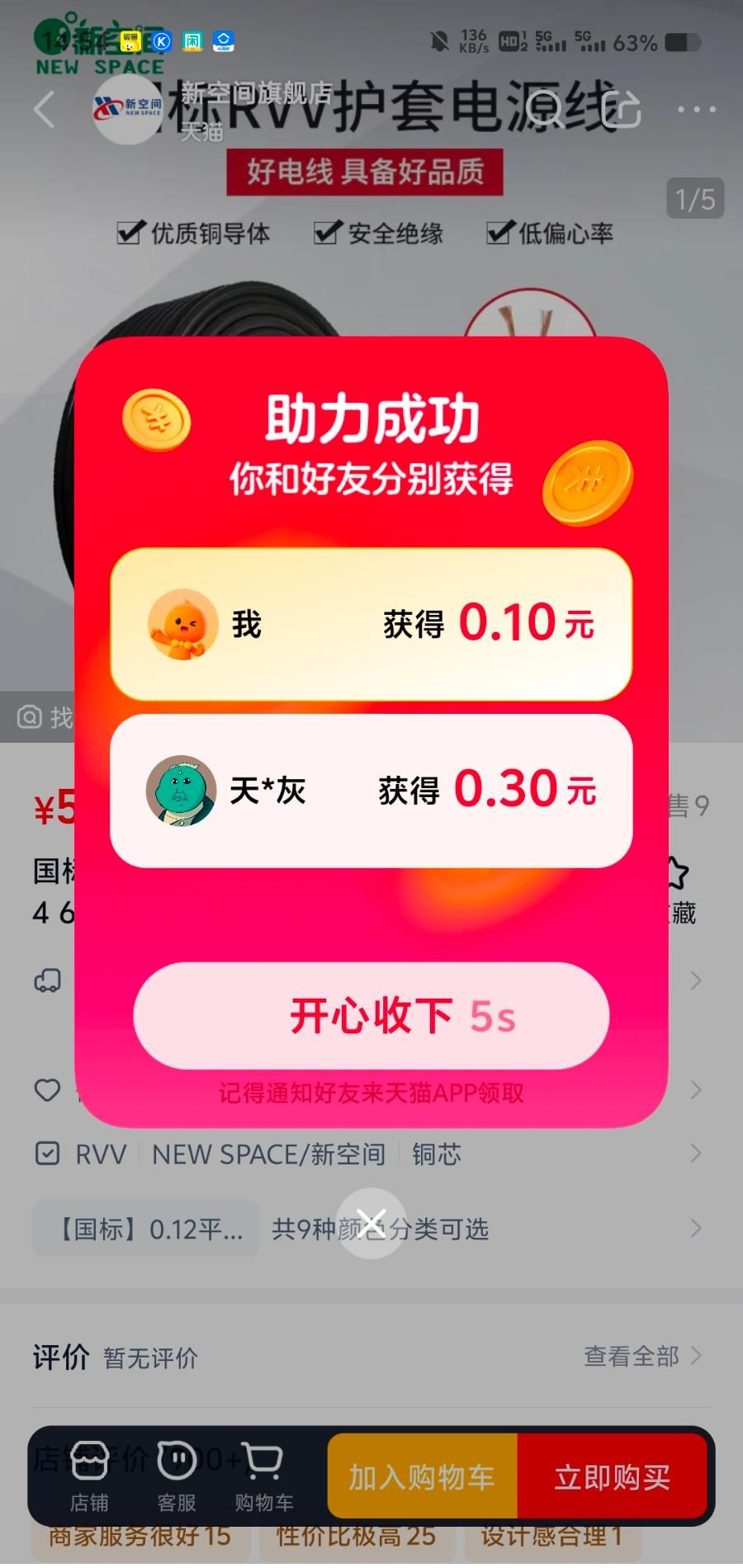
Task: Open the 新空间旗舰店 store avatar
Action: pyautogui.click(x=128, y=109)
